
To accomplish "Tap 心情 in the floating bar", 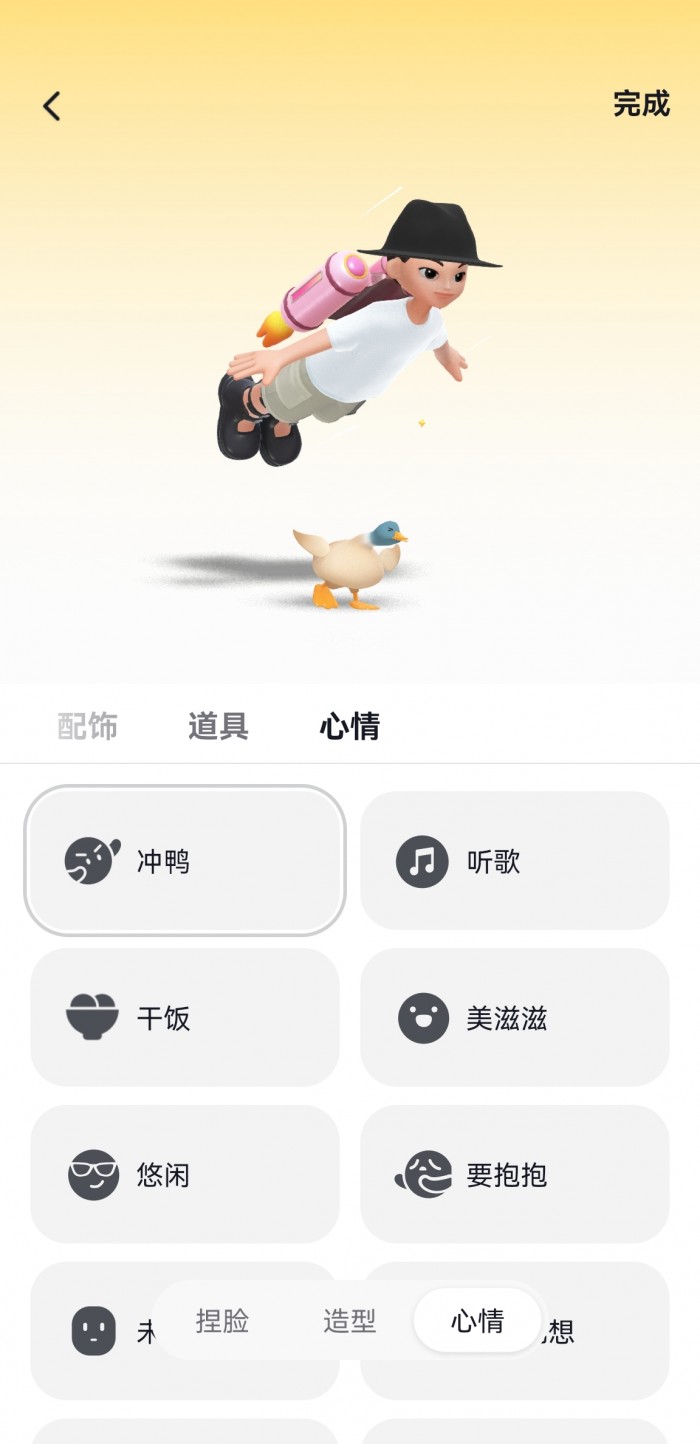I will click(x=478, y=1321).
